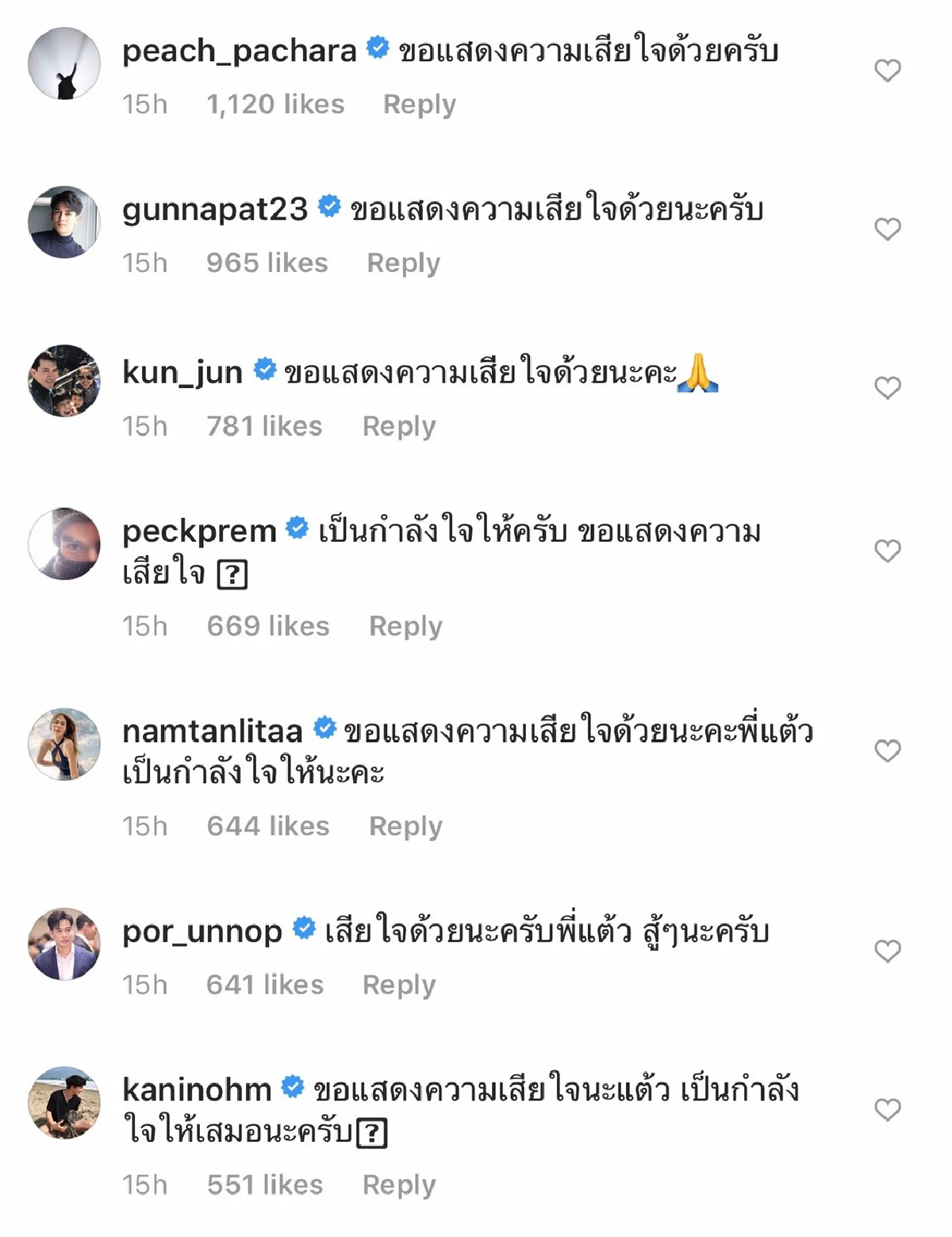View the 1,120 likes on peach_pachara's comment
This screenshot has height=1237, width=952.
[x=274, y=103]
